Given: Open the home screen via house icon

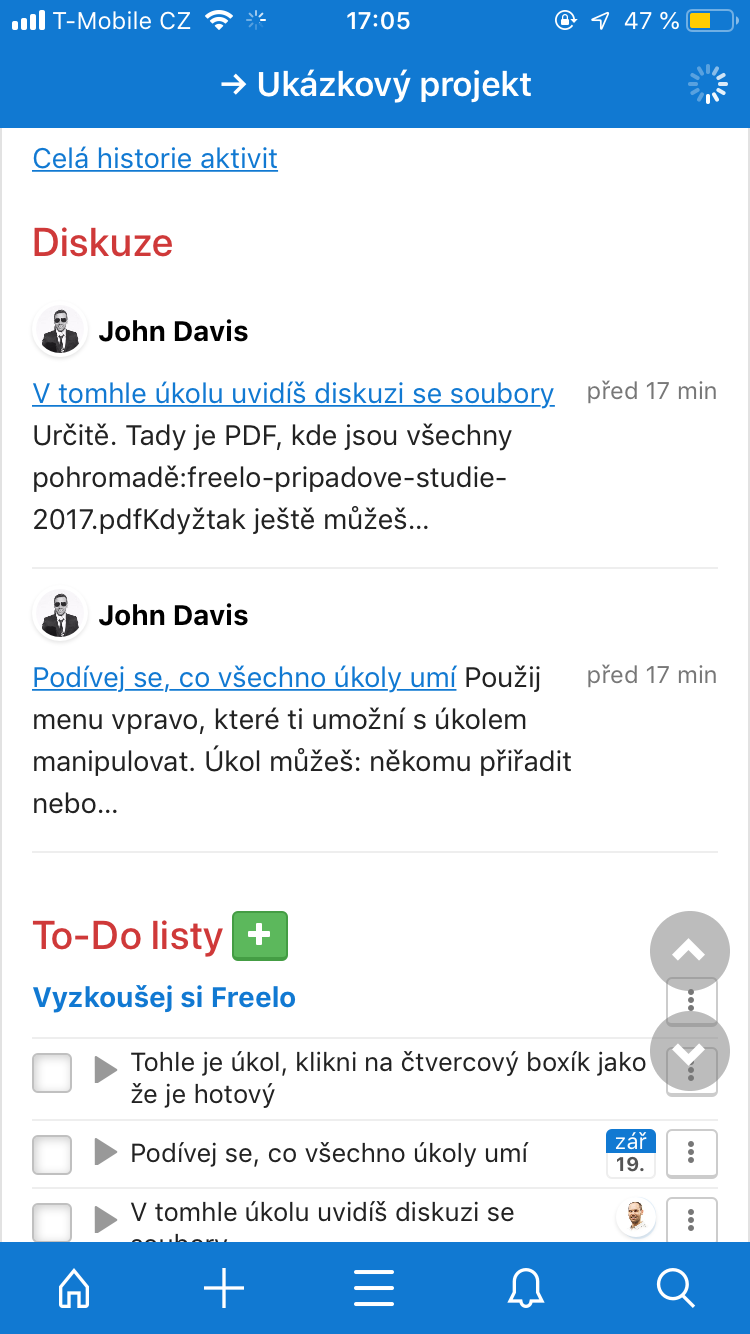Looking at the screenshot, I should (x=74, y=1288).
